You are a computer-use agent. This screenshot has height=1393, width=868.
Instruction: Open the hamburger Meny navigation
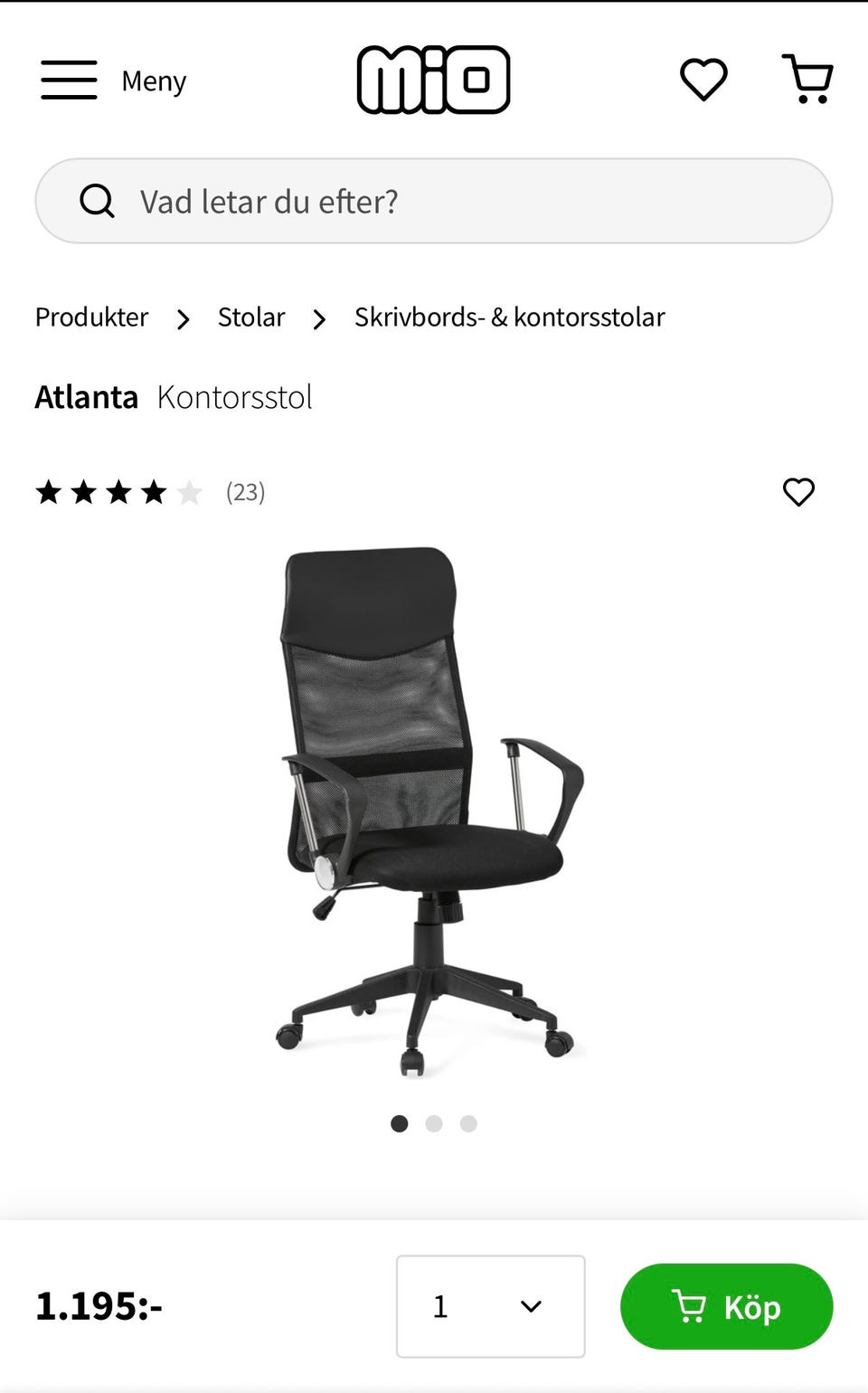[68, 80]
